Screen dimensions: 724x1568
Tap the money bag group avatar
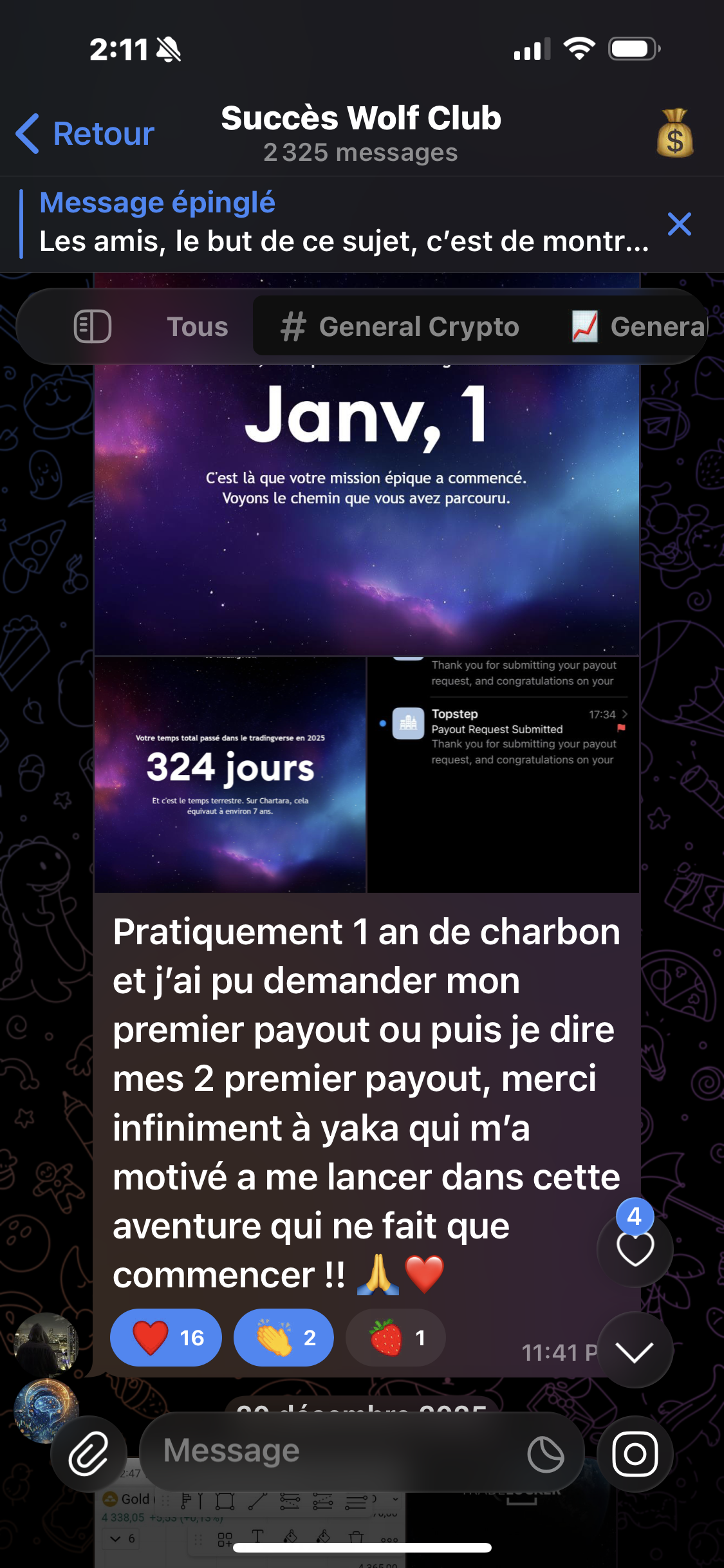tap(674, 133)
